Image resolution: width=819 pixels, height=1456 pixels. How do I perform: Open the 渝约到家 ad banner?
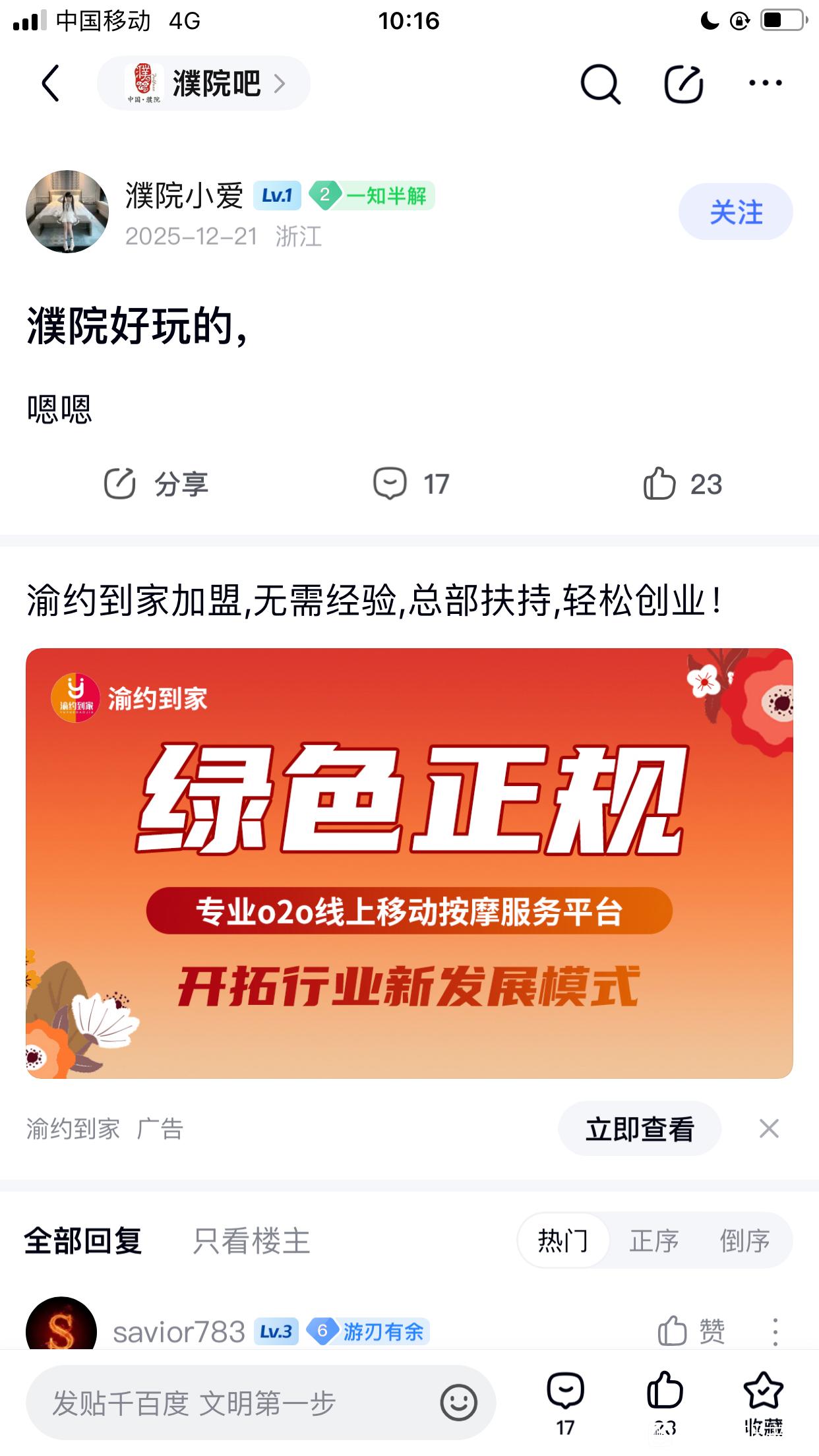409,863
